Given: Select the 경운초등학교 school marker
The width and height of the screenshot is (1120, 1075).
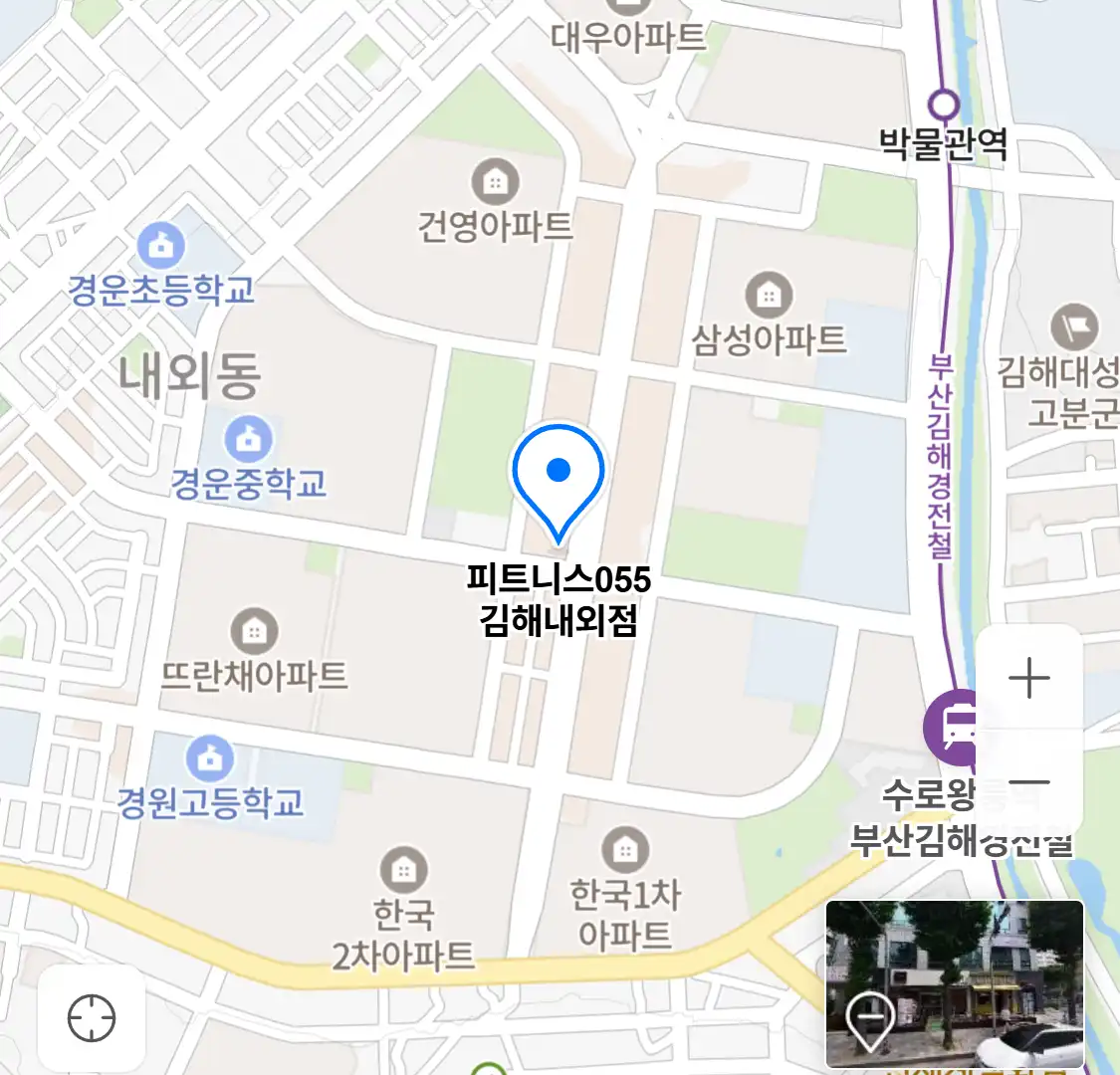Looking at the screenshot, I should (x=161, y=245).
